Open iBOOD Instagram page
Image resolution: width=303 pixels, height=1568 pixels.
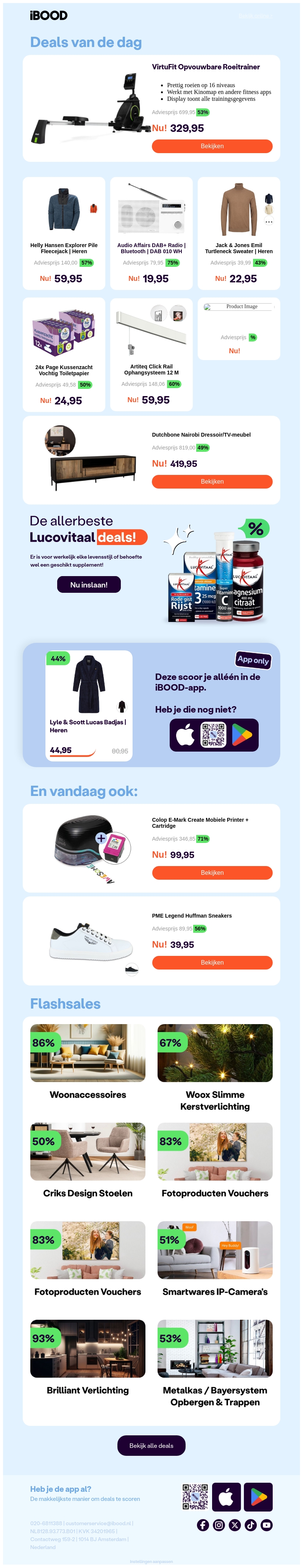point(219,1525)
